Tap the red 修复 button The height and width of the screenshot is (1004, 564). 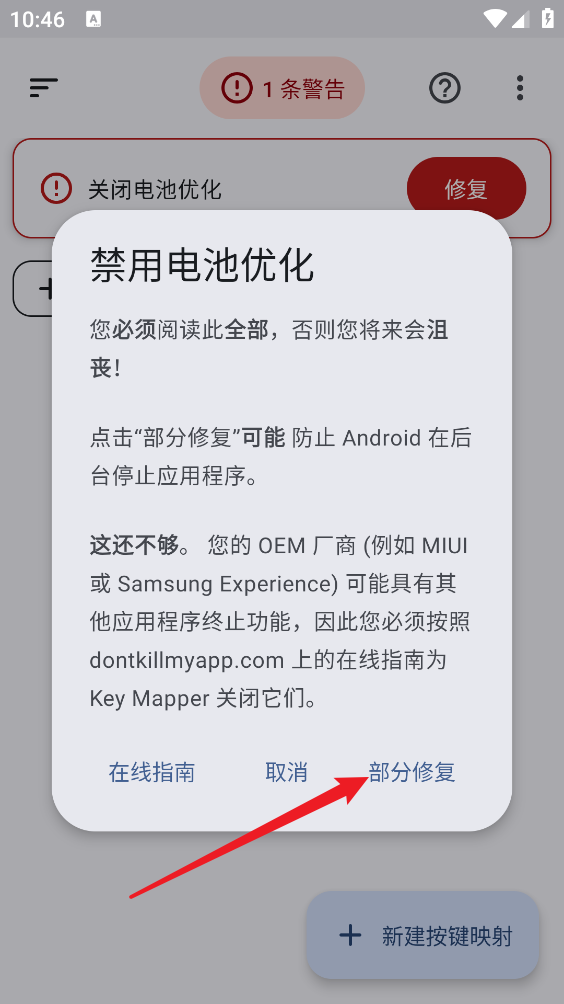pyautogui.click(x=466, y=189)
